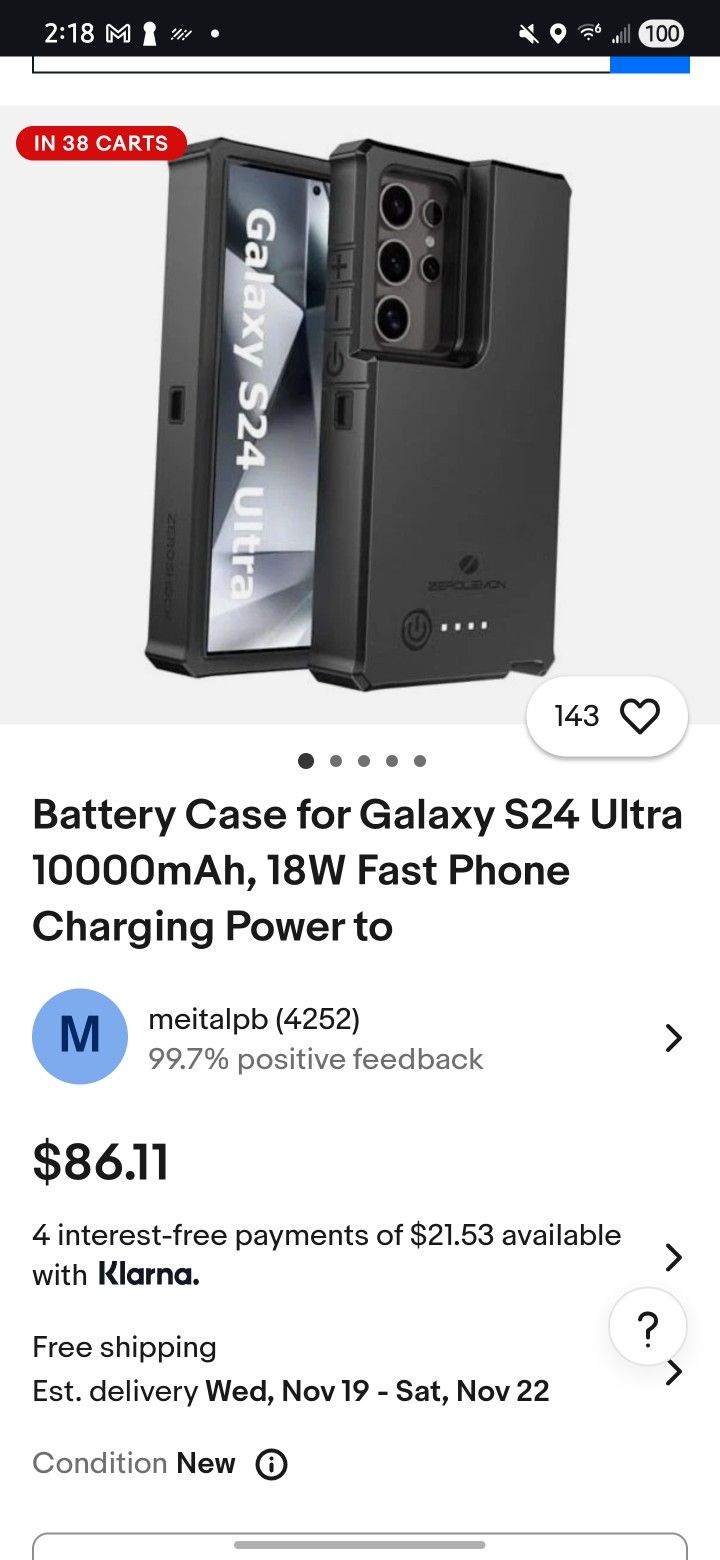Expand the Klarna payment options chevron
Image resolution: width=720 pixels, height=1560 pixels.
click(673, 1257)
